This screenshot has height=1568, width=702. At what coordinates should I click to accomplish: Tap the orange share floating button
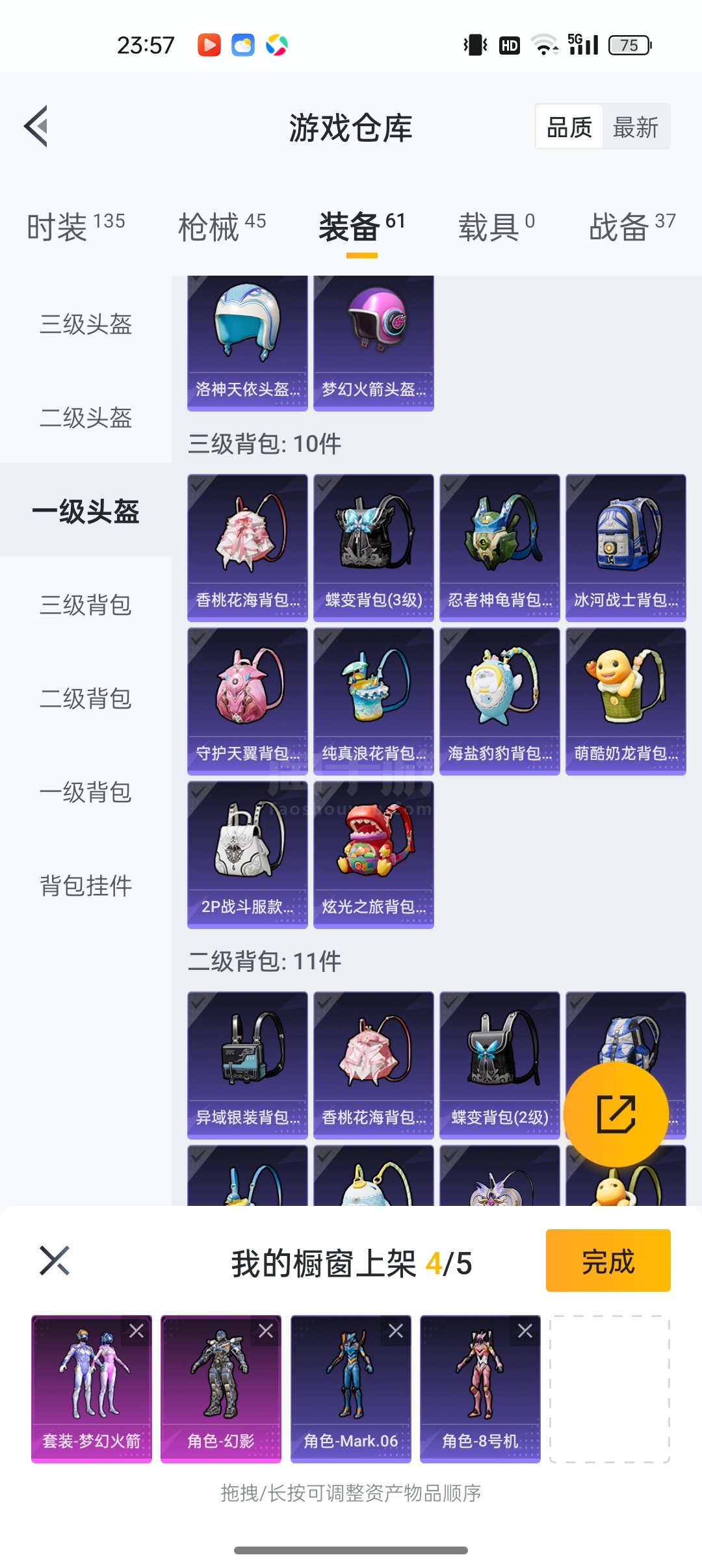(x=616, y=1114)
